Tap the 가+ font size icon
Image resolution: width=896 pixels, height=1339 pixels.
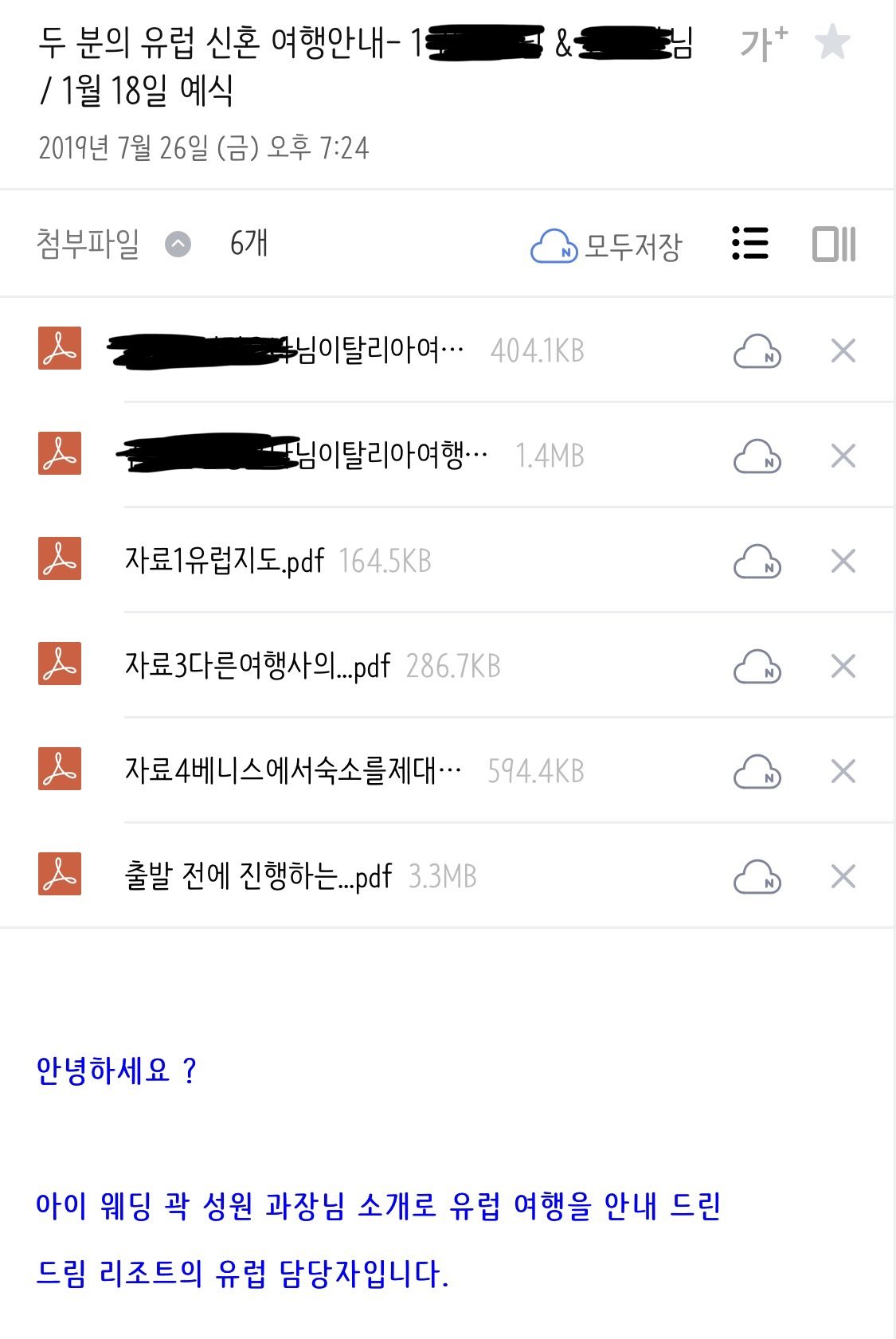tap(763, 43)
